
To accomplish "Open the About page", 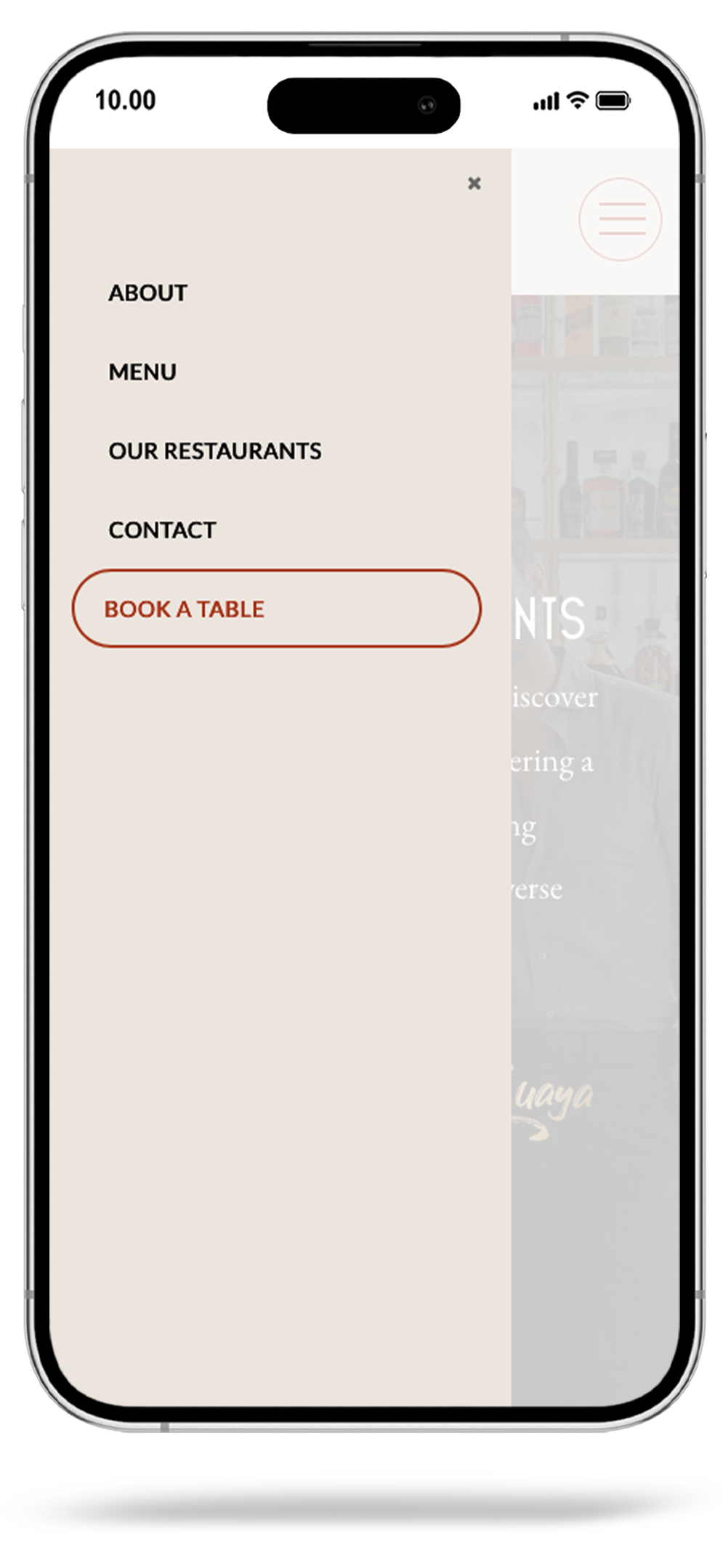I will click(148, 293).
